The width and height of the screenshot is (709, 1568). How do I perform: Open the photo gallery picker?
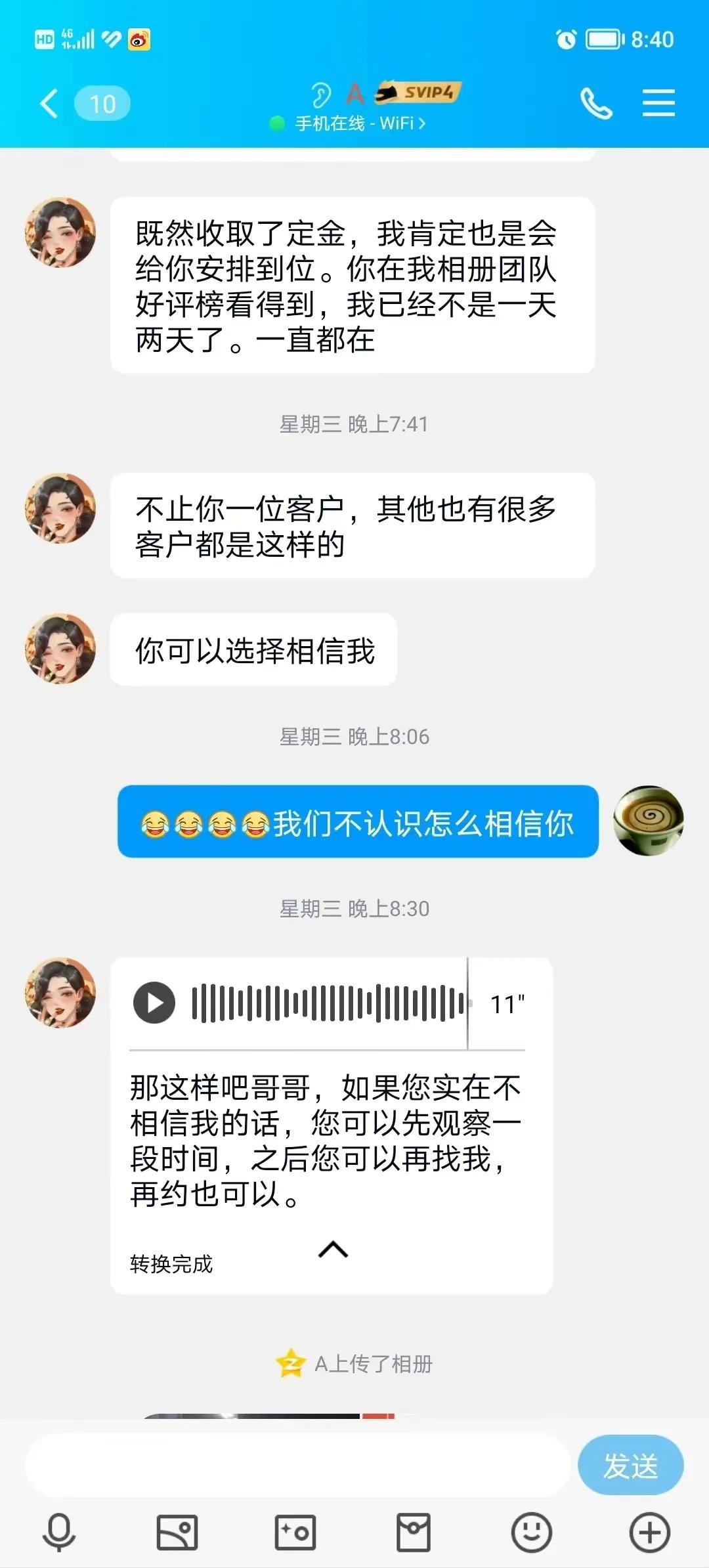click(x=177, y=1533)
